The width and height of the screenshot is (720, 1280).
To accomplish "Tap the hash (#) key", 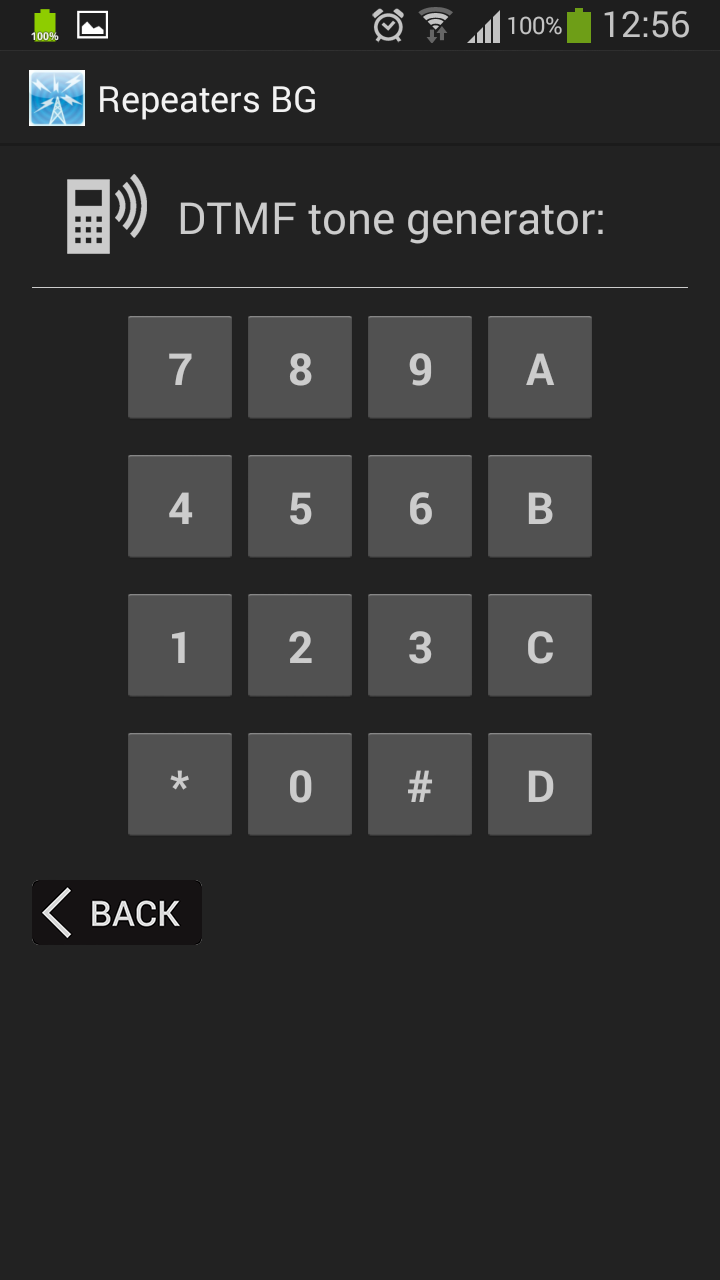I will (420, 784).
